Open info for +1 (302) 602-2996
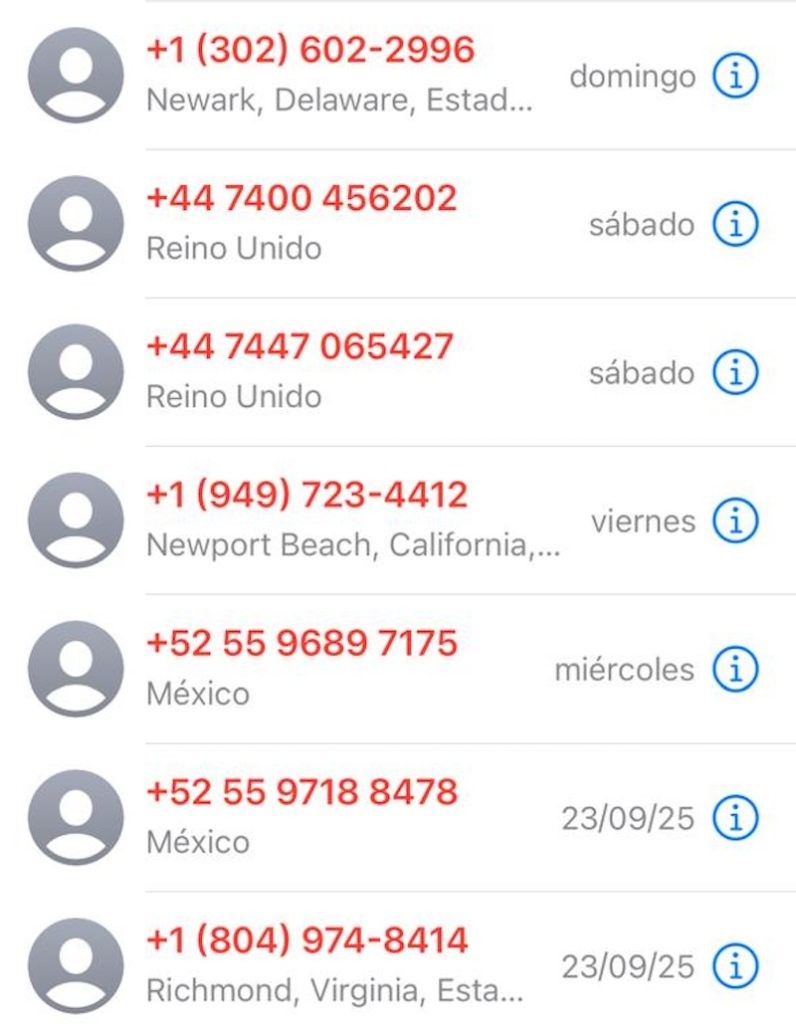796x1024 pixels. pos(735,76)
